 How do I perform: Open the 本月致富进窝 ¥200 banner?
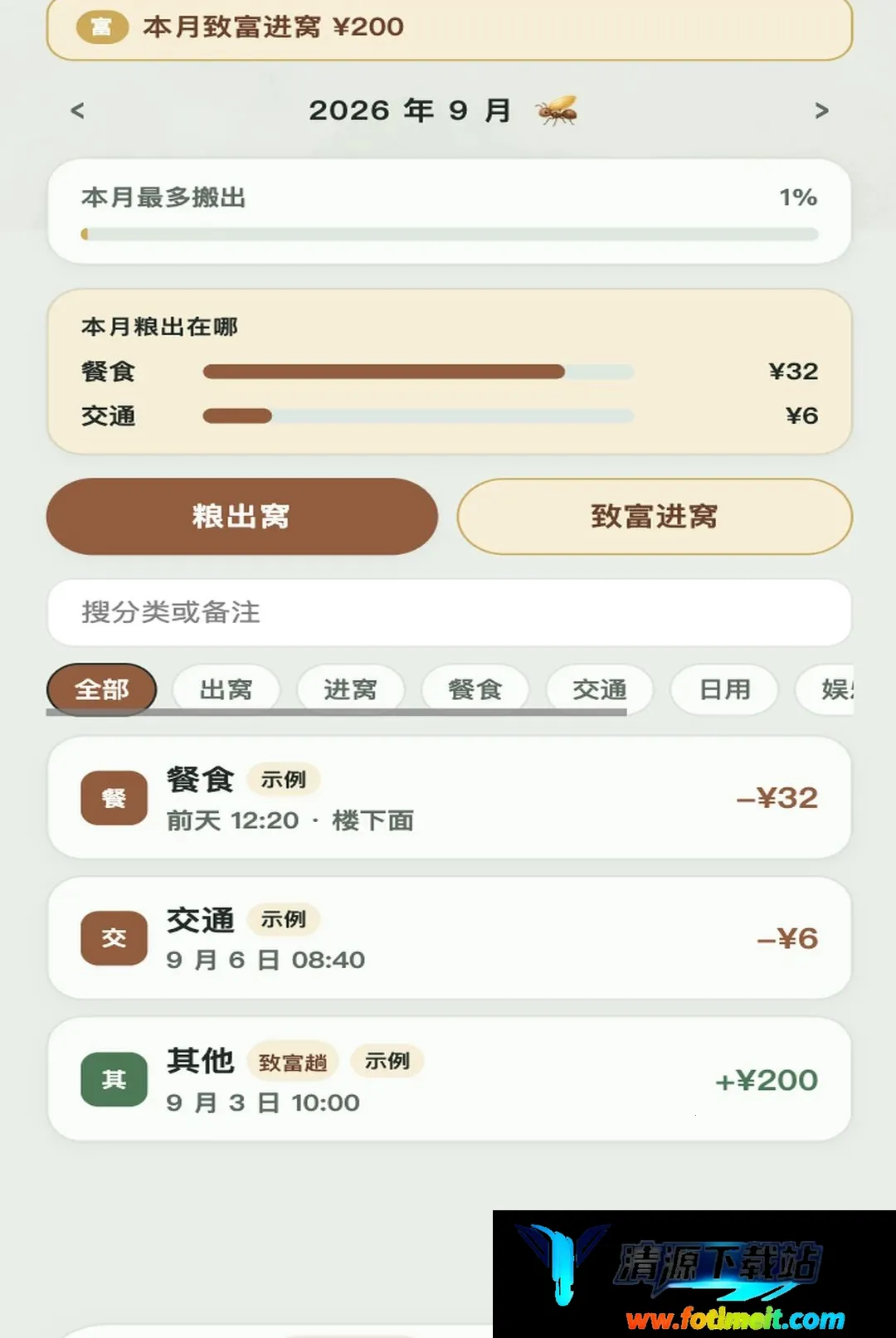point(450,27)
